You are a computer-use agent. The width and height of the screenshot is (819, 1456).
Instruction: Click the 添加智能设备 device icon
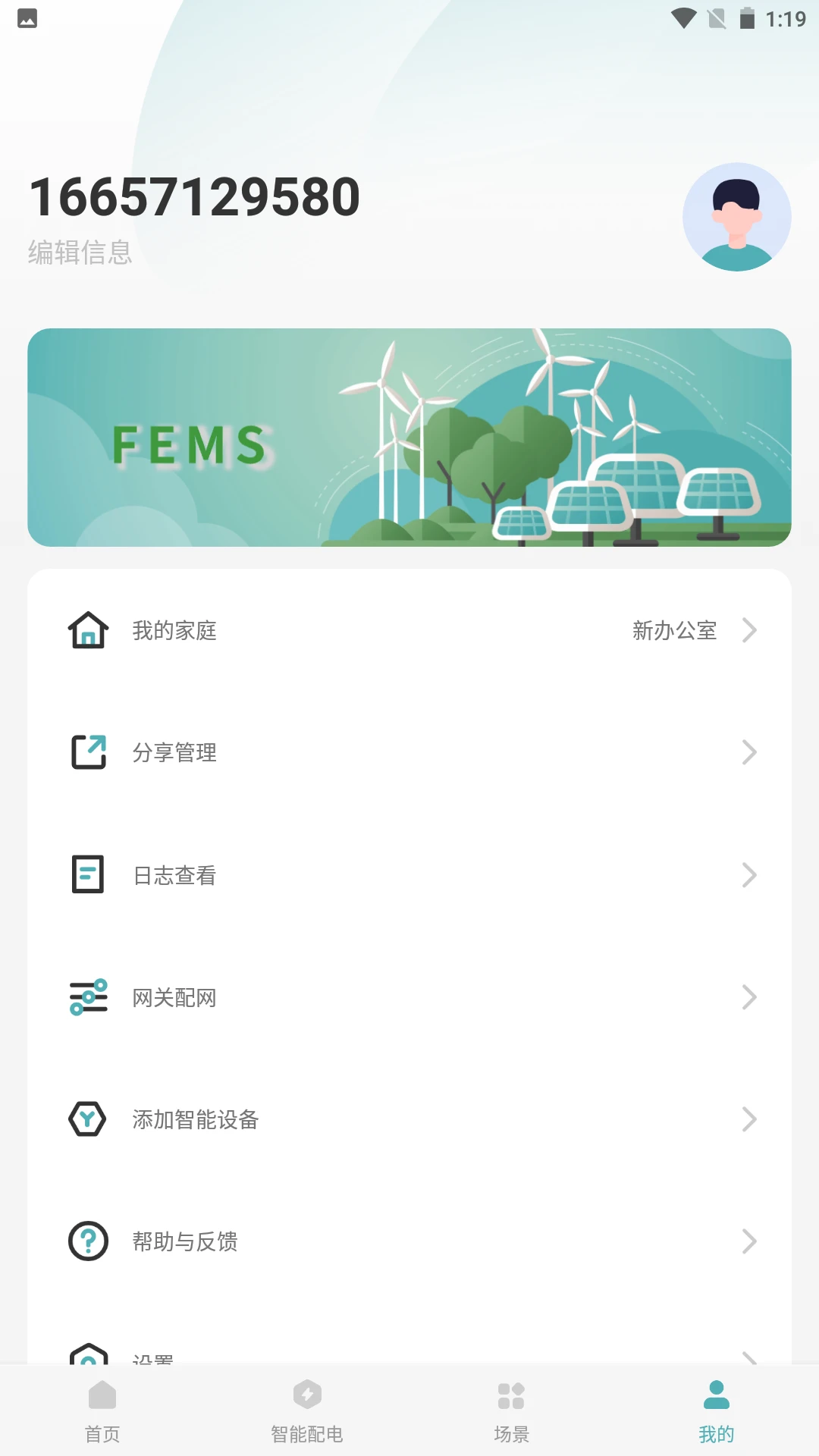88,1120
